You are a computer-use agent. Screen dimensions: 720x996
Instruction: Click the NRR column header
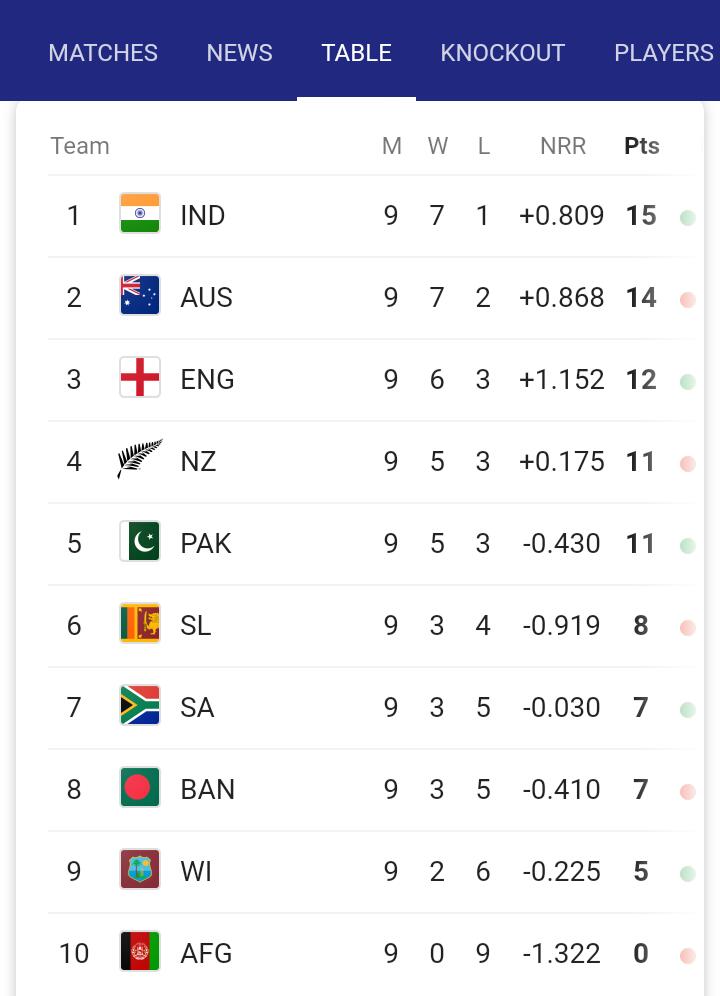[x=563, y=146]
